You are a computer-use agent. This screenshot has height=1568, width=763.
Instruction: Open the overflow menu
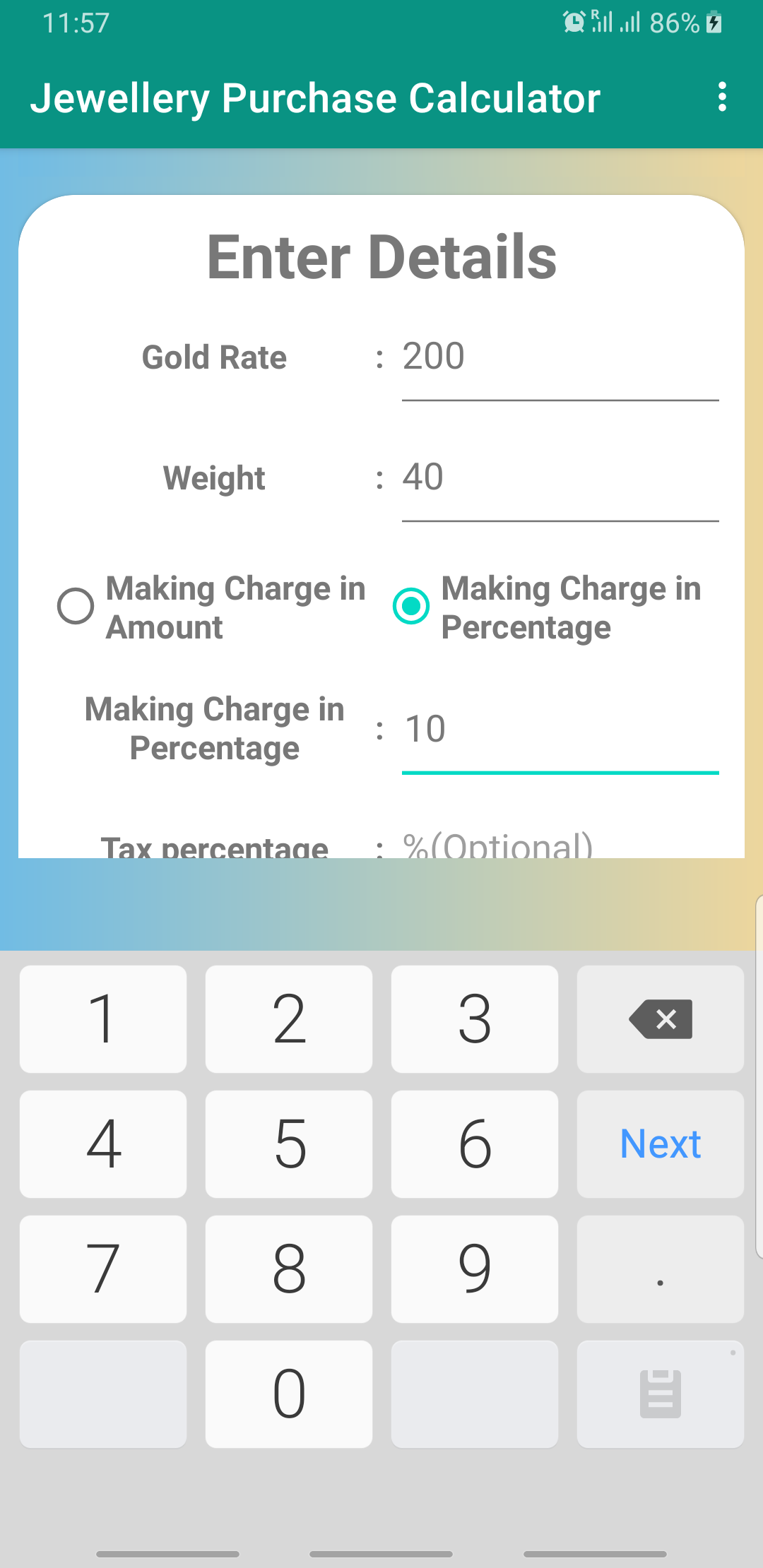click(x=721, y=97)
